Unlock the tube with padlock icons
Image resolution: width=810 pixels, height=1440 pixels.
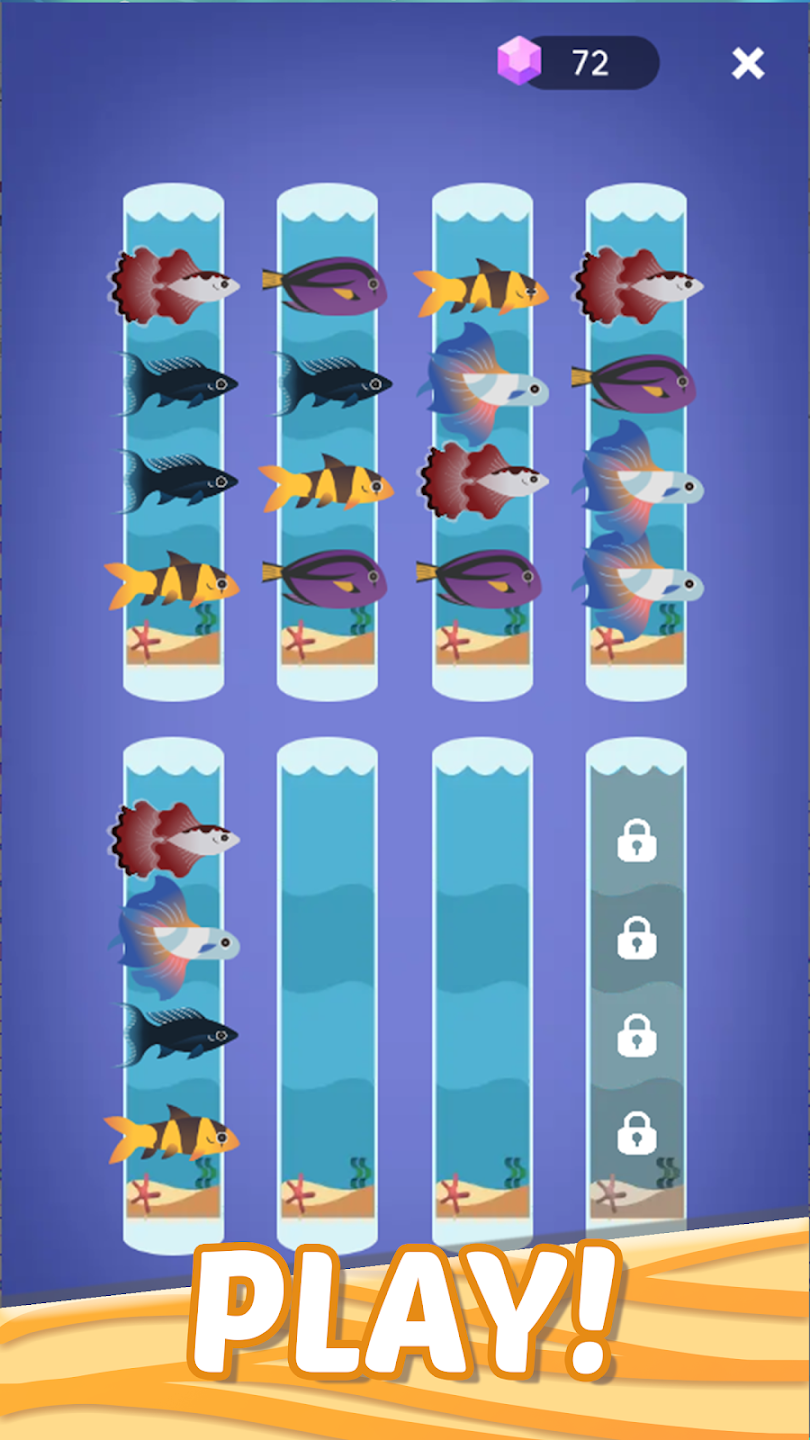point(636,990)
